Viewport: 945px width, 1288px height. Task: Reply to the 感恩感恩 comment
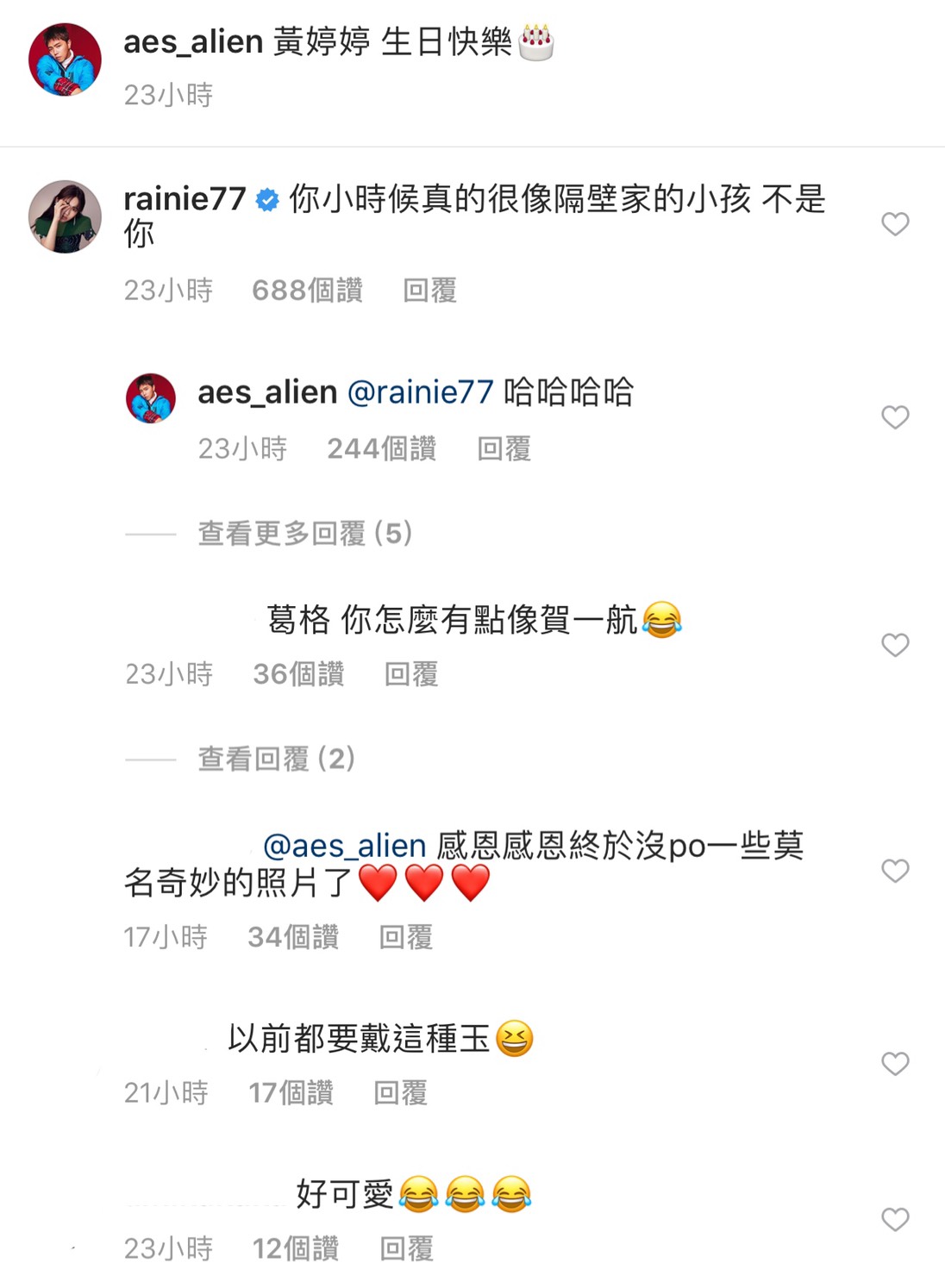coord(405,937)
